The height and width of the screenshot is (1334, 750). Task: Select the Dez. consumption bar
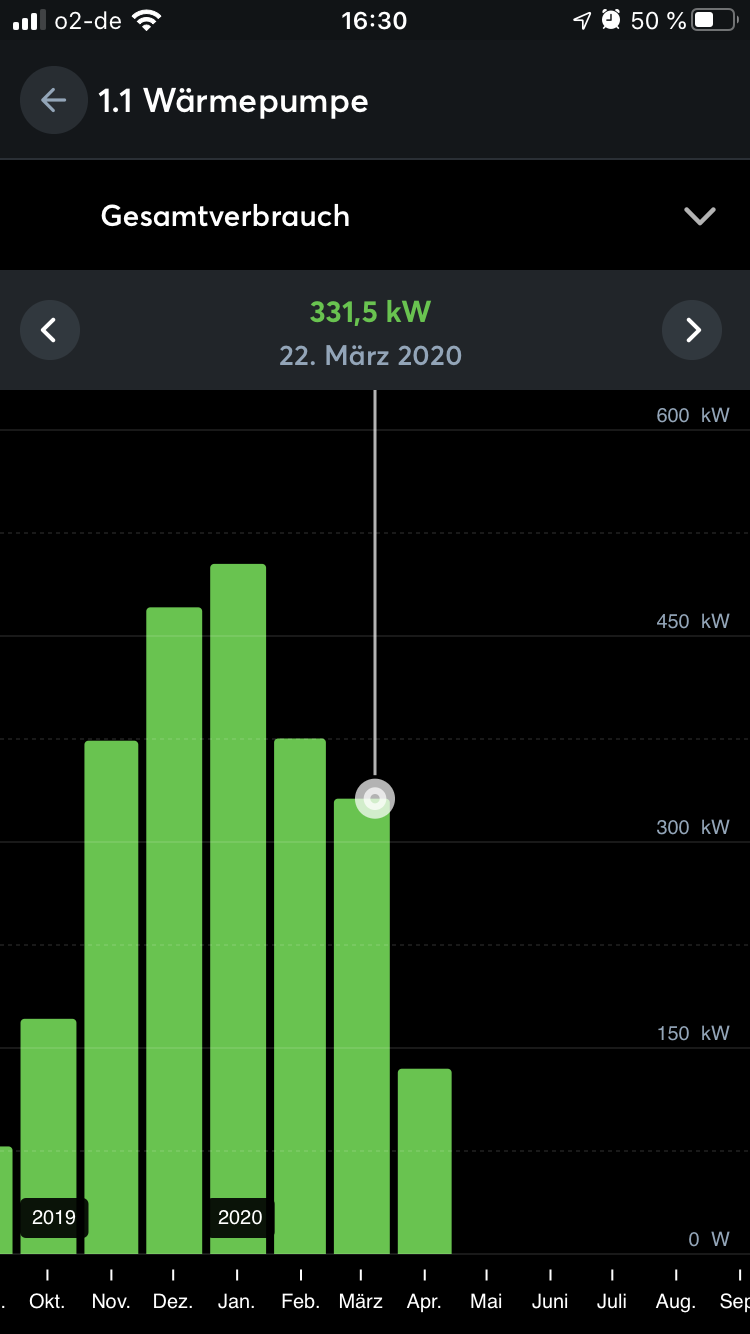click(x=174, y=930)
